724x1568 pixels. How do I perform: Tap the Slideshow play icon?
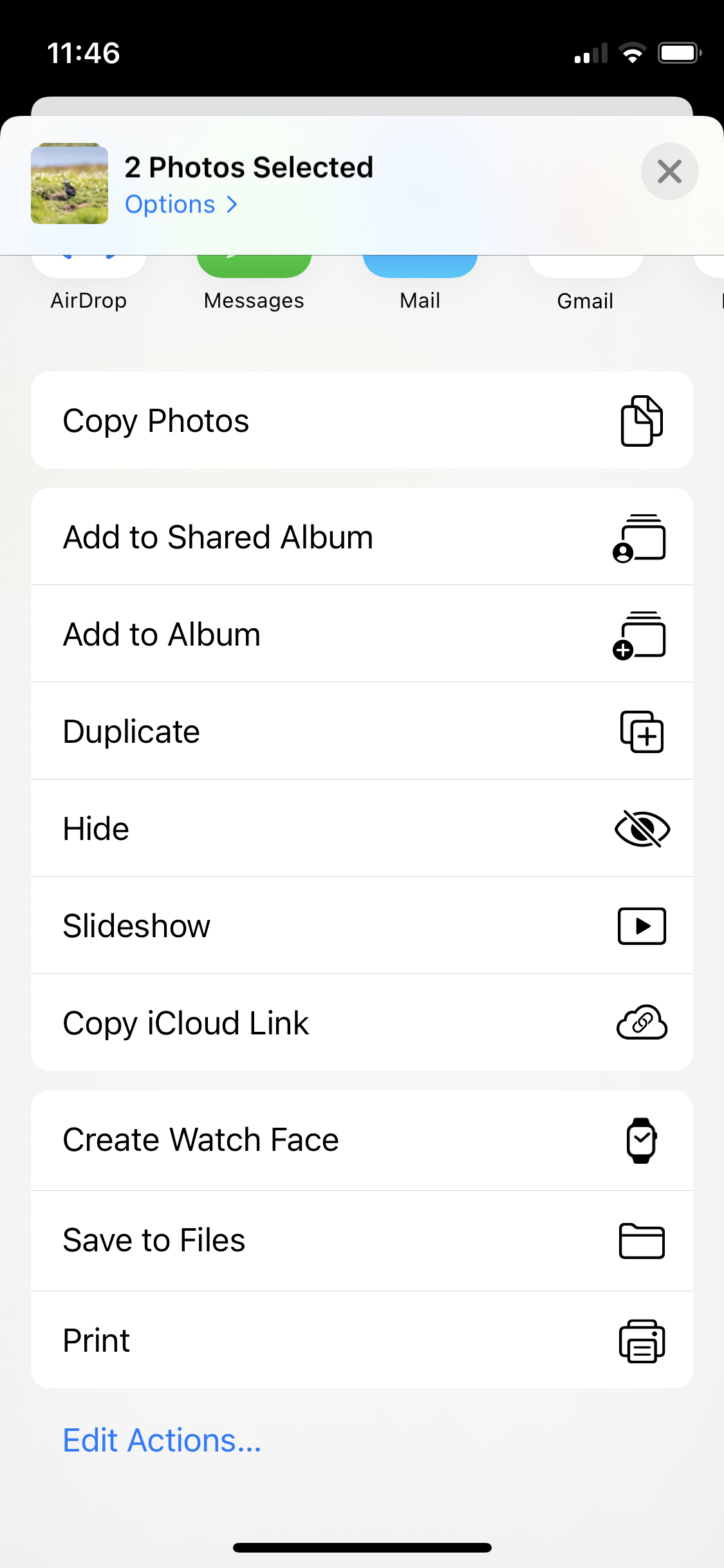(642, 926)
